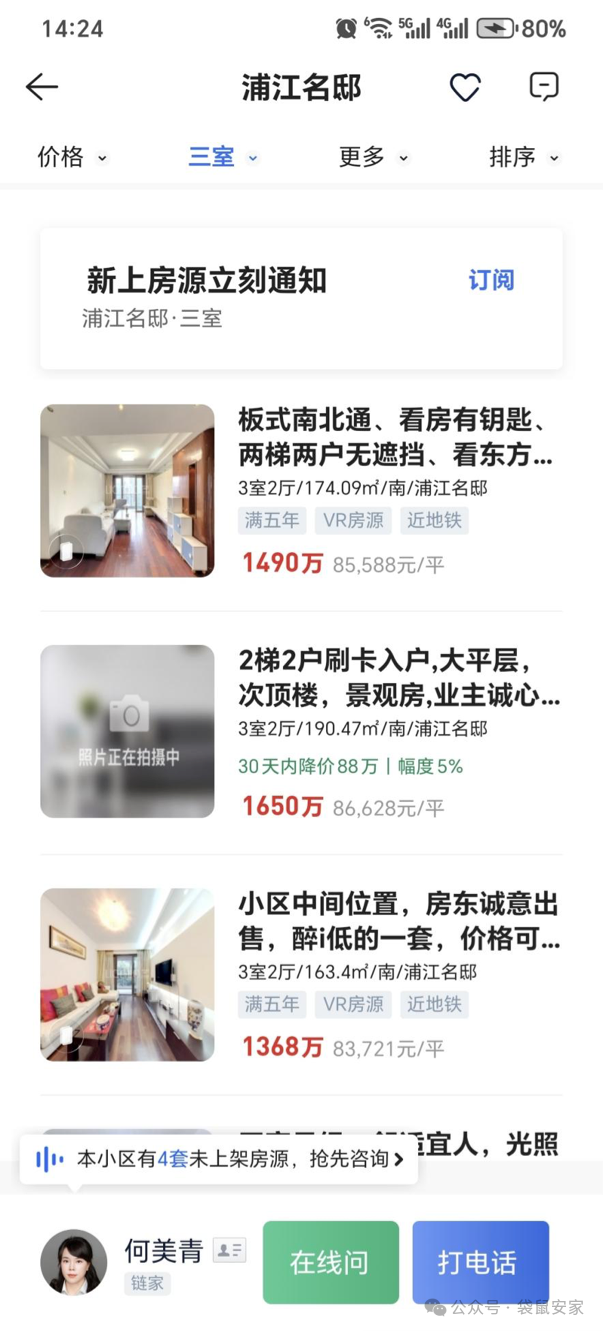Expand the 三室 room filter dropdown

(223, 157)
